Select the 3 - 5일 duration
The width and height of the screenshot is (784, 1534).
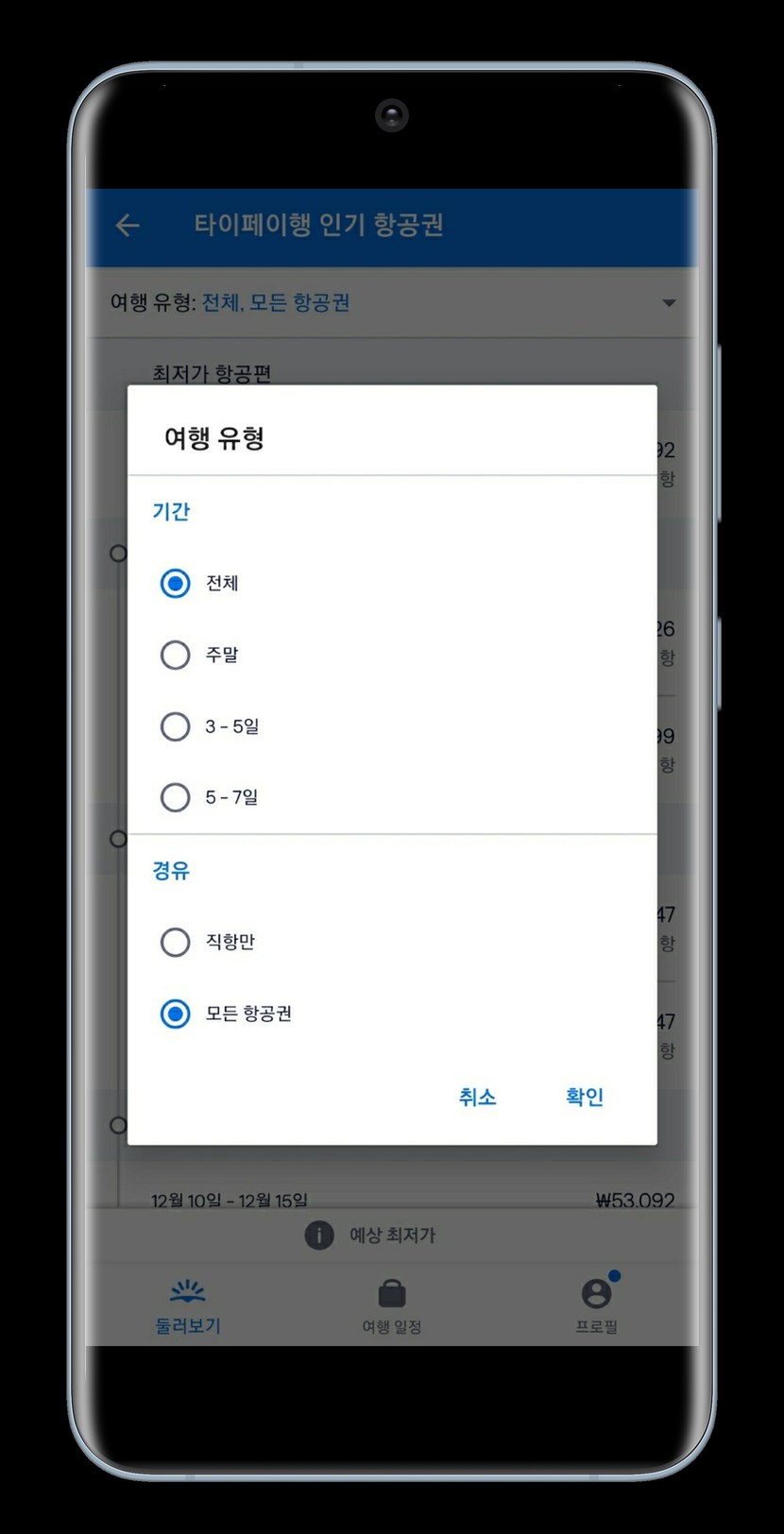pyautogui.click(x=175, y=726)
